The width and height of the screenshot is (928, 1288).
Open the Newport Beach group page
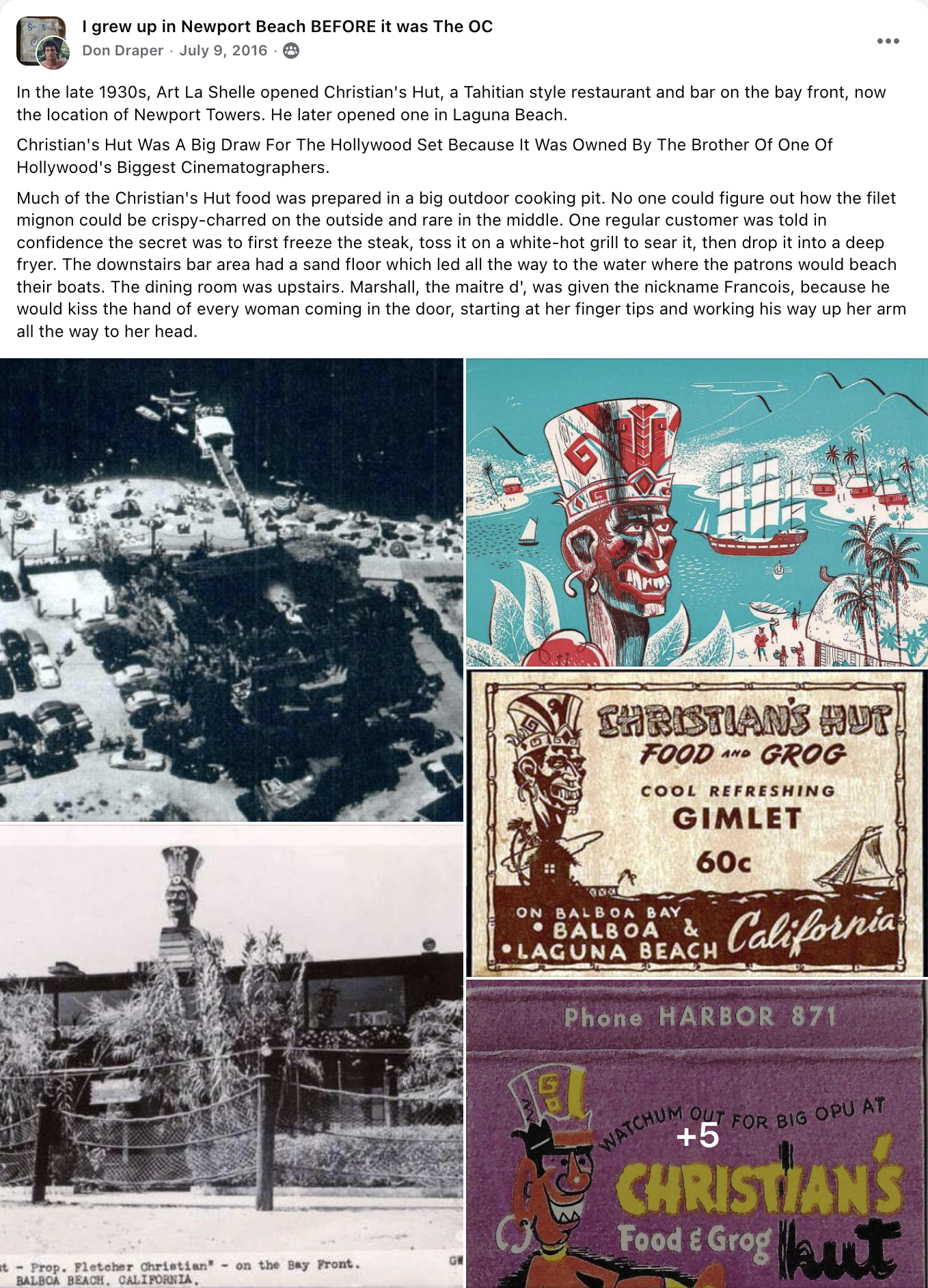[287, 27]
